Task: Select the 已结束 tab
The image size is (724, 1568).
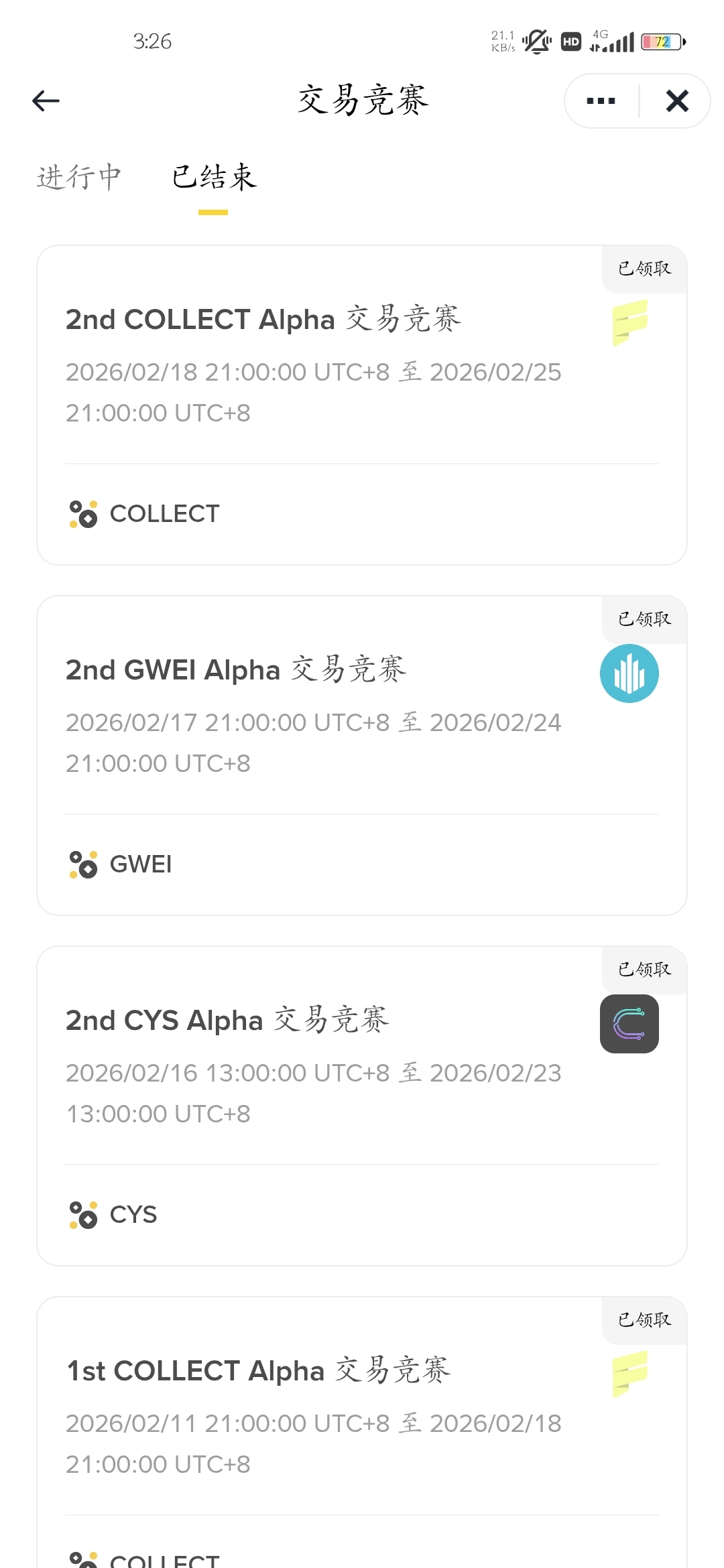Action: tap(214, 178)
